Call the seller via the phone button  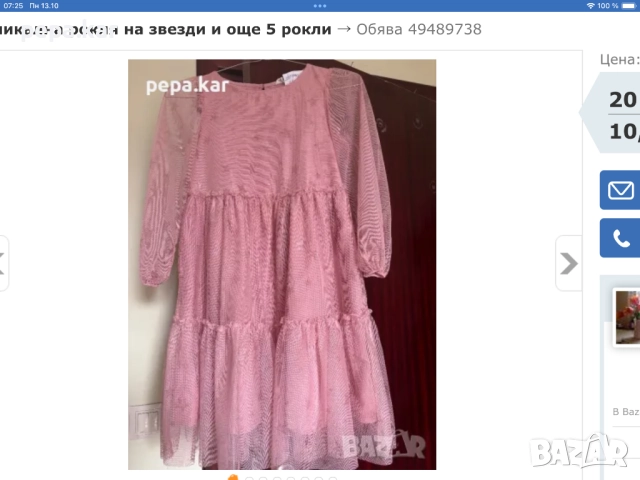click(621, 239)
